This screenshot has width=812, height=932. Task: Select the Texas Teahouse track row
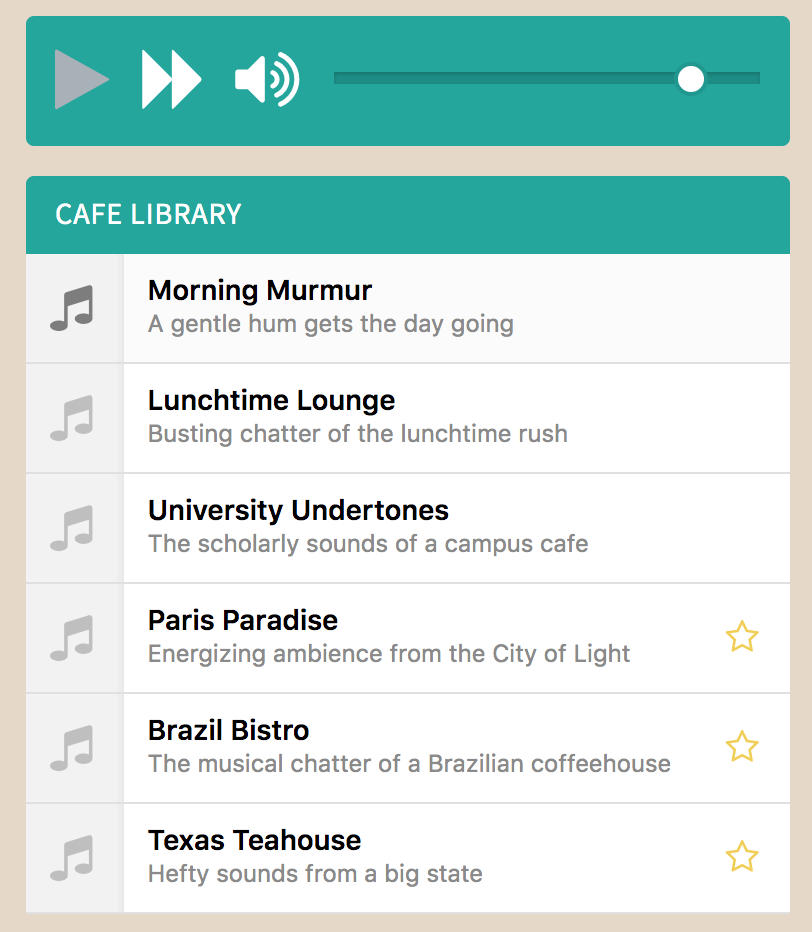point(400,858)
